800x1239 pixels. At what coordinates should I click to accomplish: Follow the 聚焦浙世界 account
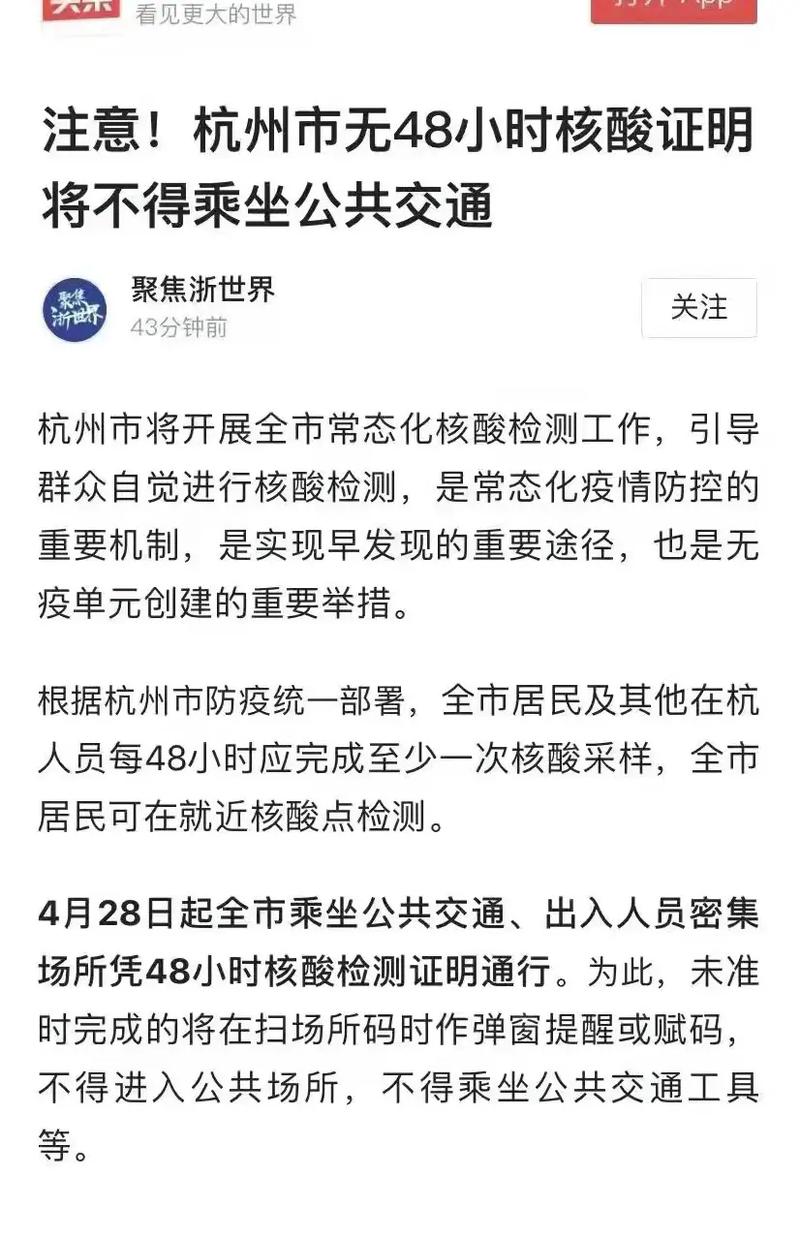click(699, 308)
